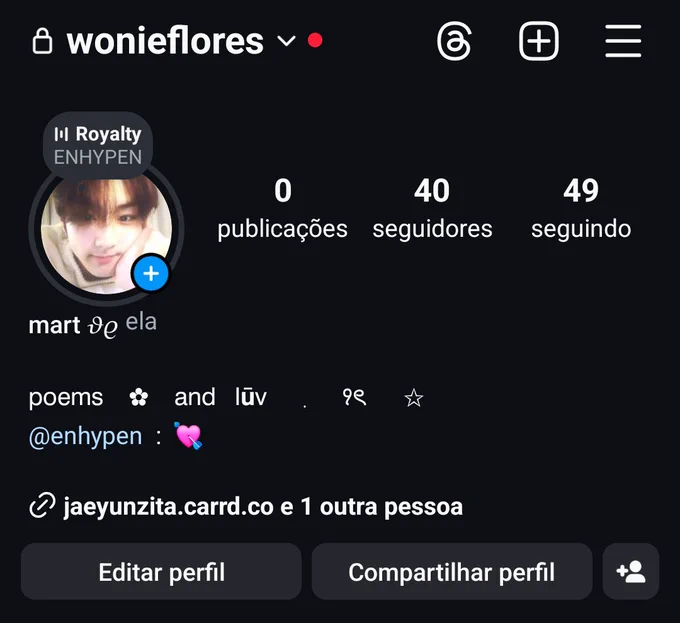680x623 pixels.
Task: Tap Editar perfil
Action: coord(161,572)
